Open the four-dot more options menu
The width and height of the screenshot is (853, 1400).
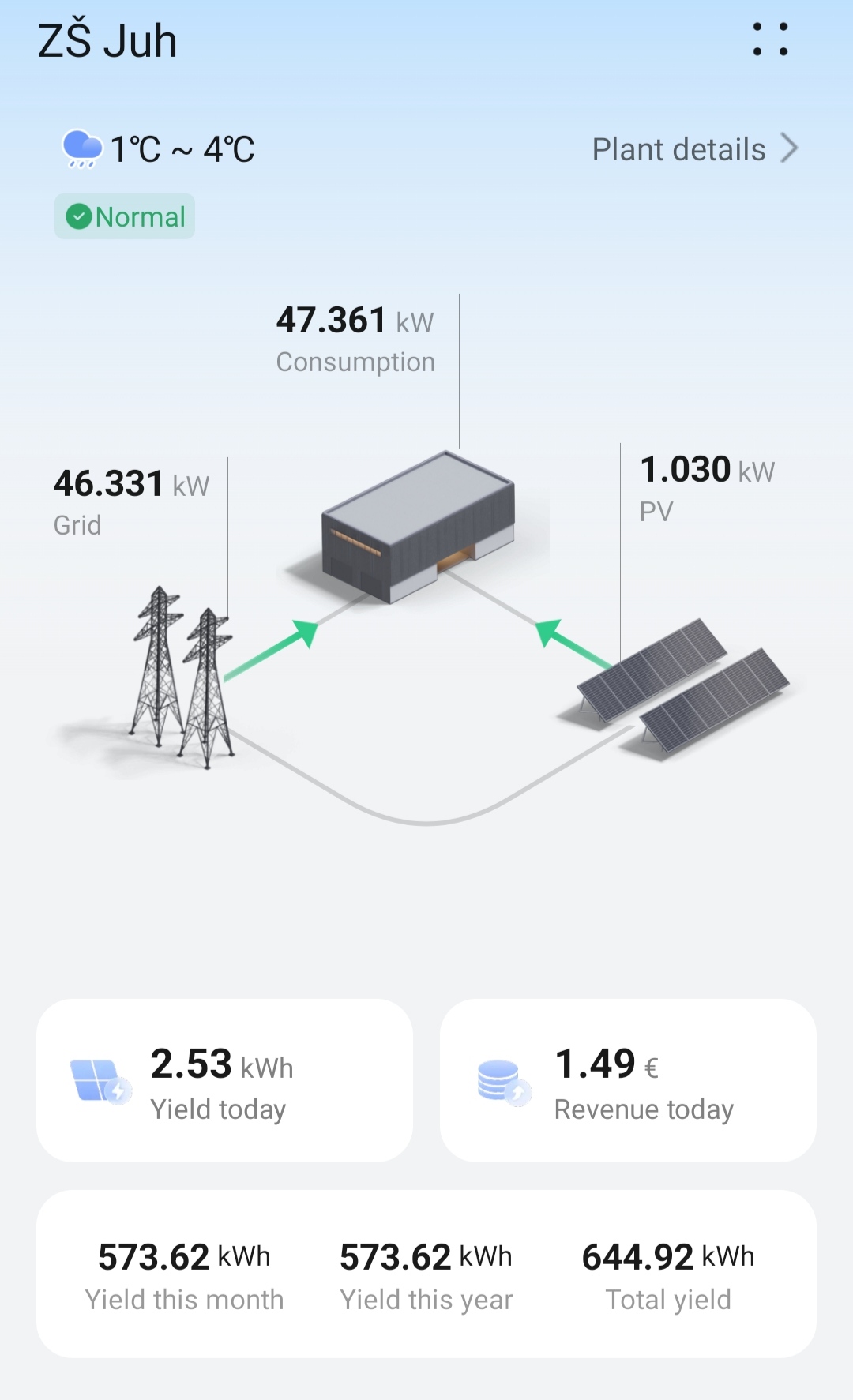pyautogui.click(x=770, y=39)
